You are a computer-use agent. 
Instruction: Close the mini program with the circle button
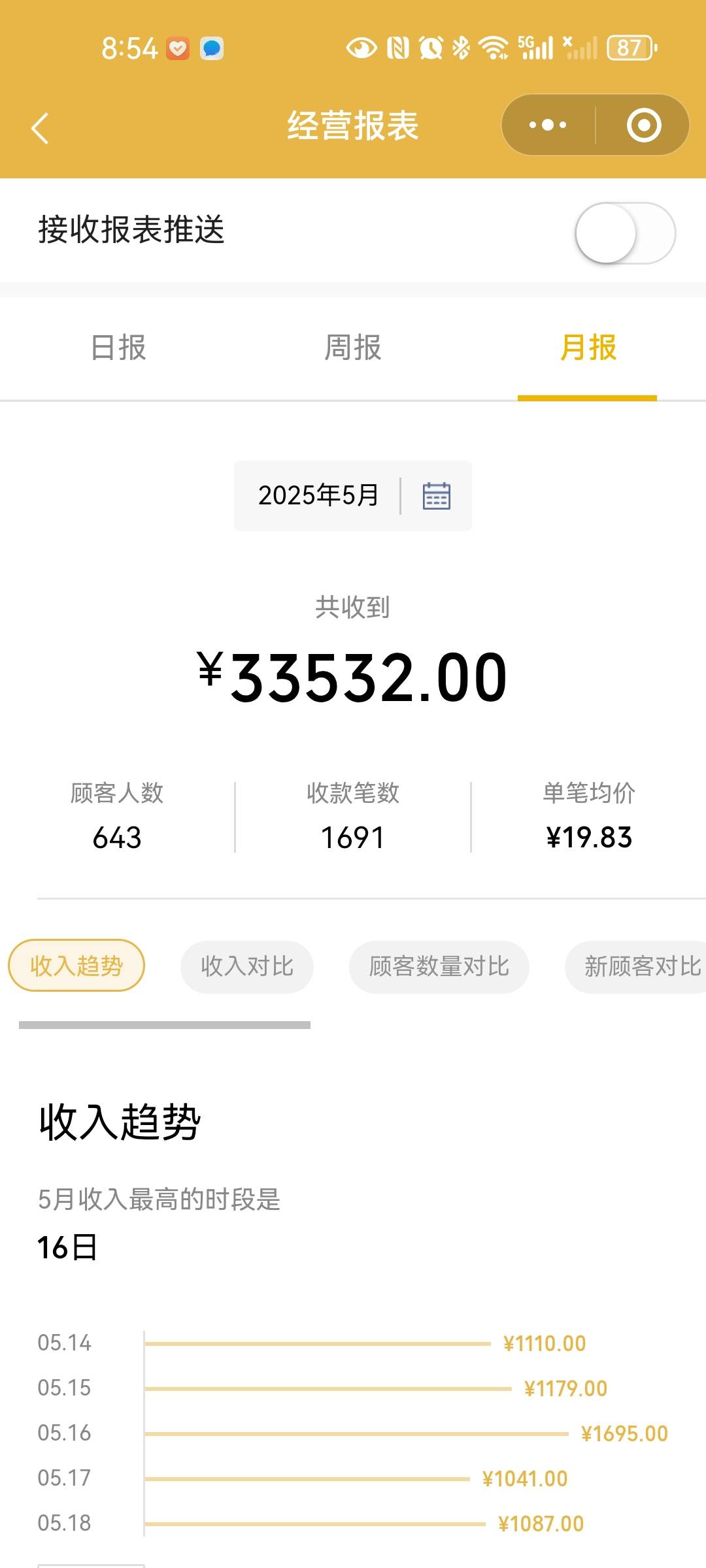point(644,125)
